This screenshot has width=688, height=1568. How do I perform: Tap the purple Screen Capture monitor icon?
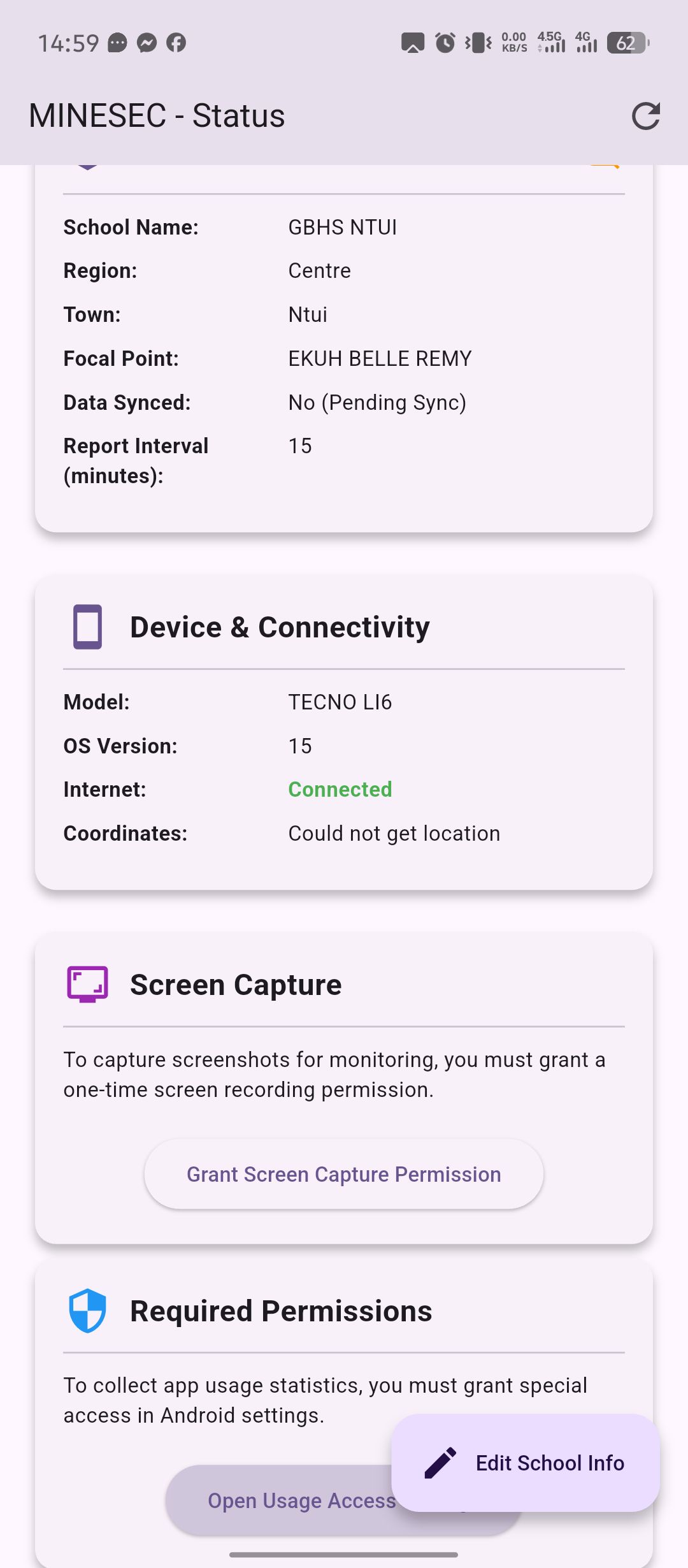[x=87, y=985]
